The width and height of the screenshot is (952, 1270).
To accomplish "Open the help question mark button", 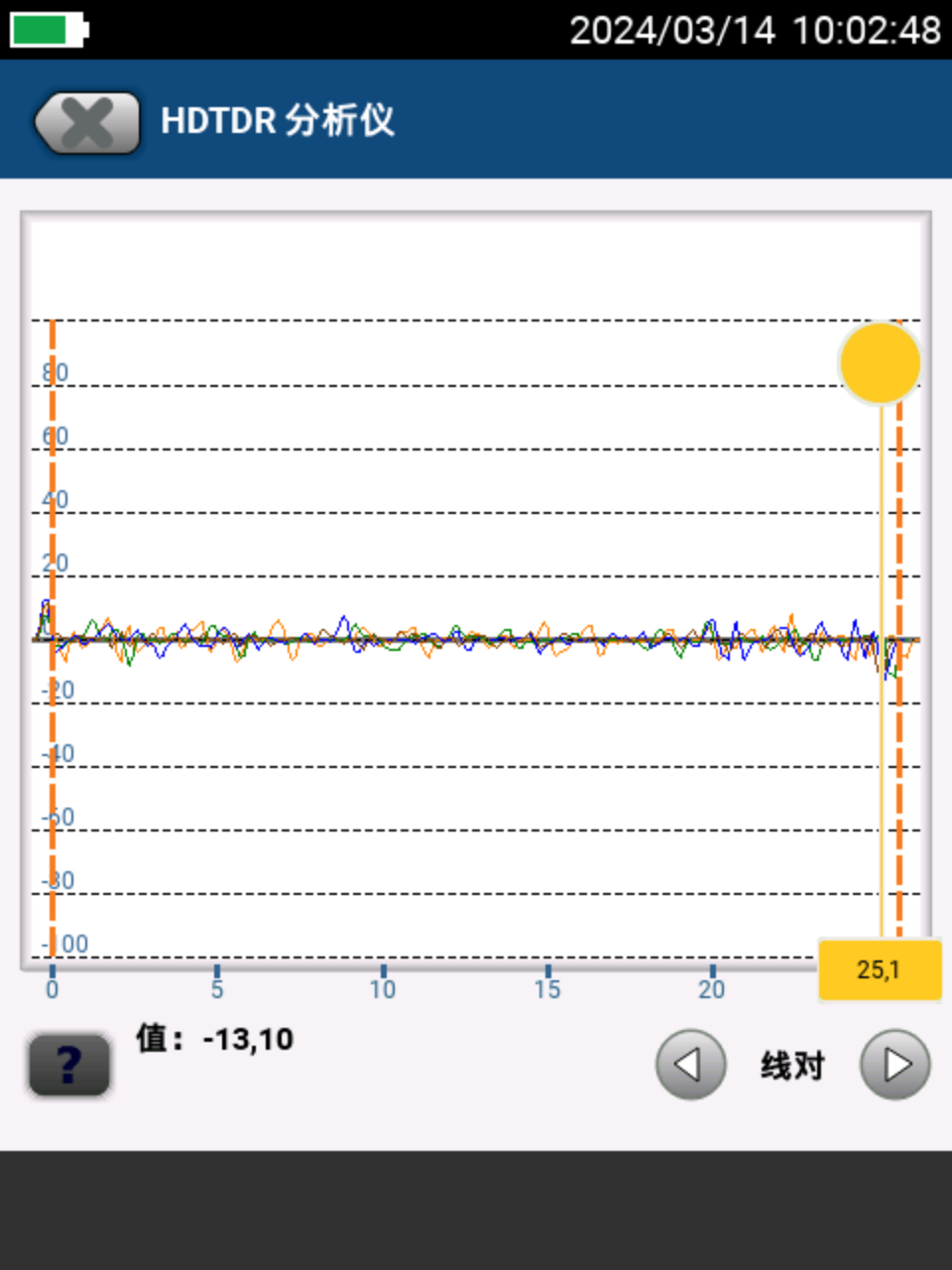I will [68, 1065].
